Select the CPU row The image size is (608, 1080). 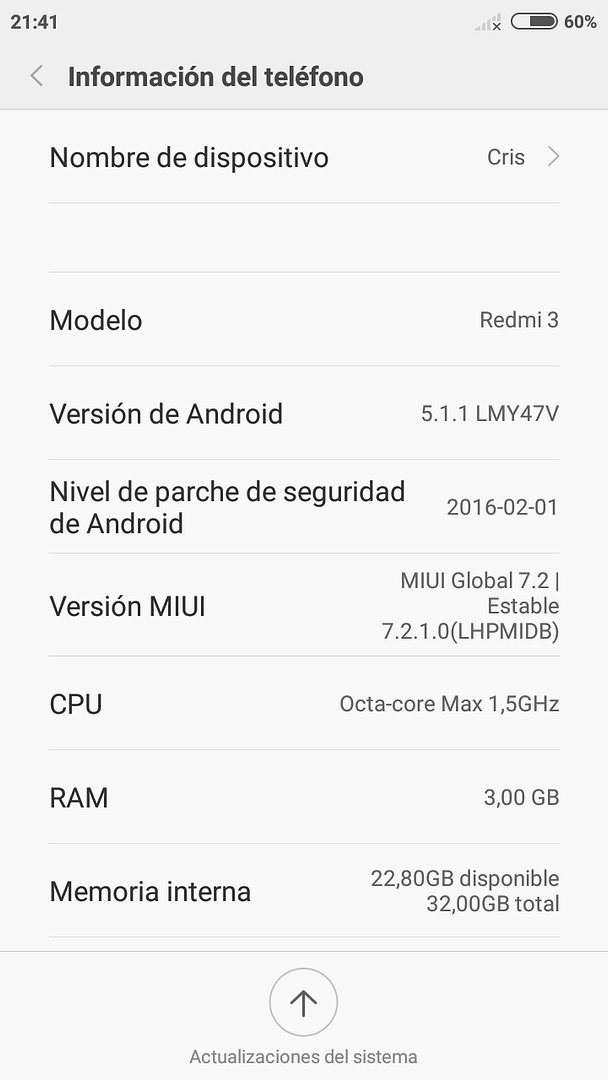coord(304,704)
